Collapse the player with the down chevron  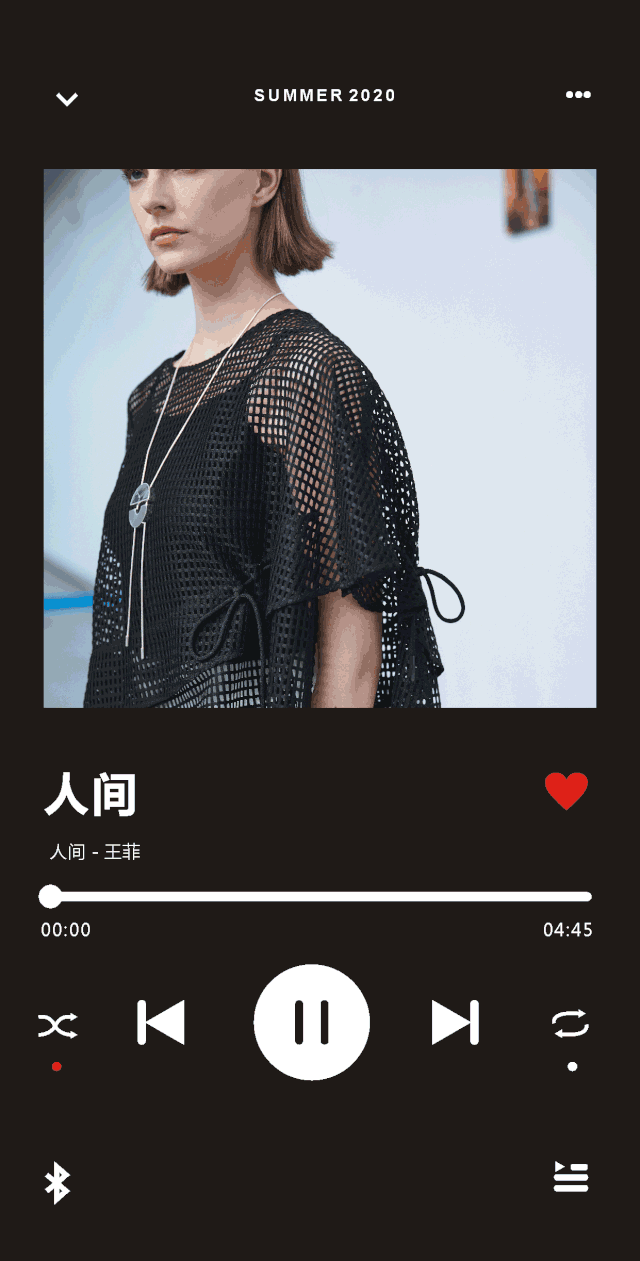67,99
